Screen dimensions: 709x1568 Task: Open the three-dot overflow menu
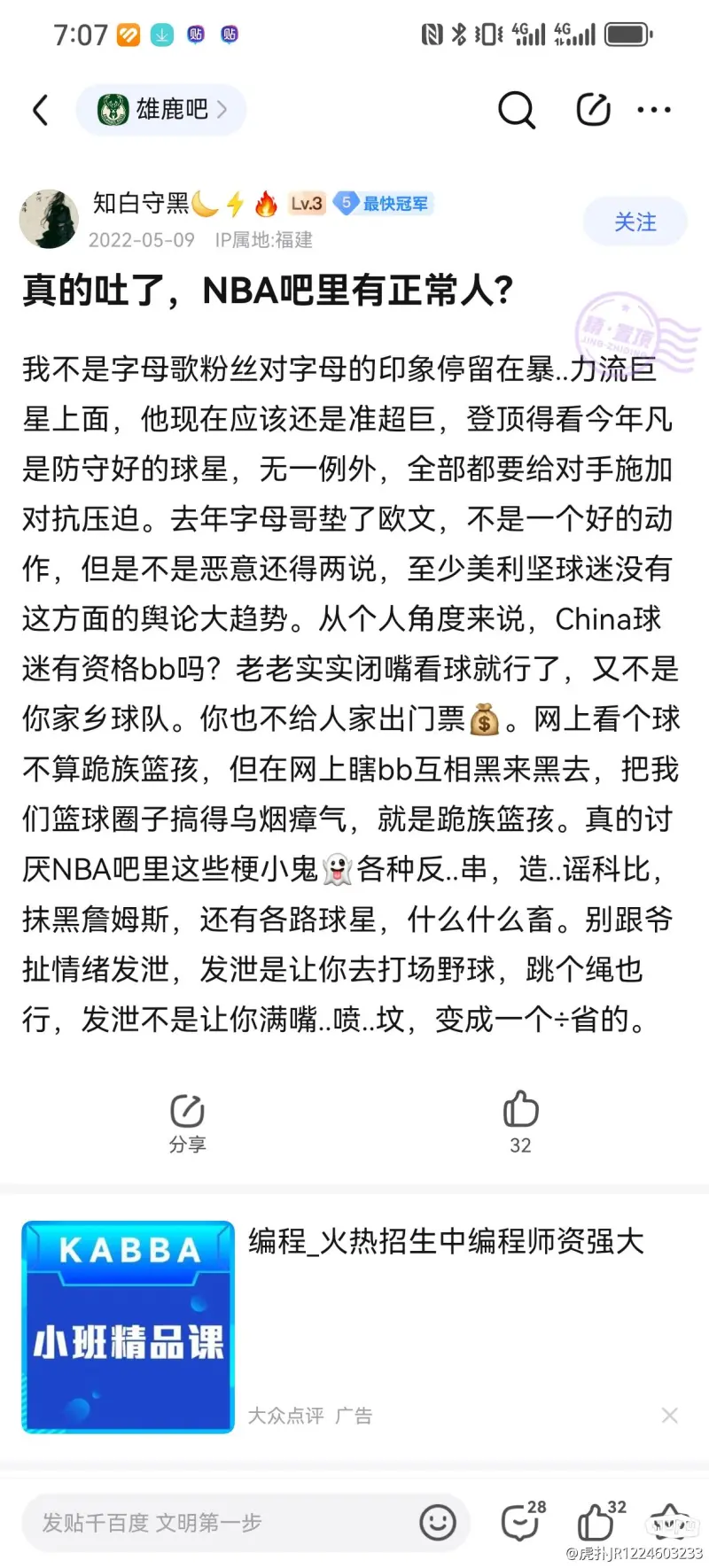[654, 111]
